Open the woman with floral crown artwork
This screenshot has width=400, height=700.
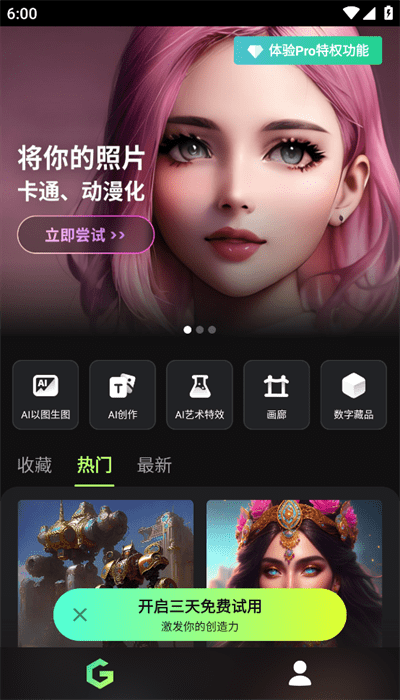(x=294, y=544)
